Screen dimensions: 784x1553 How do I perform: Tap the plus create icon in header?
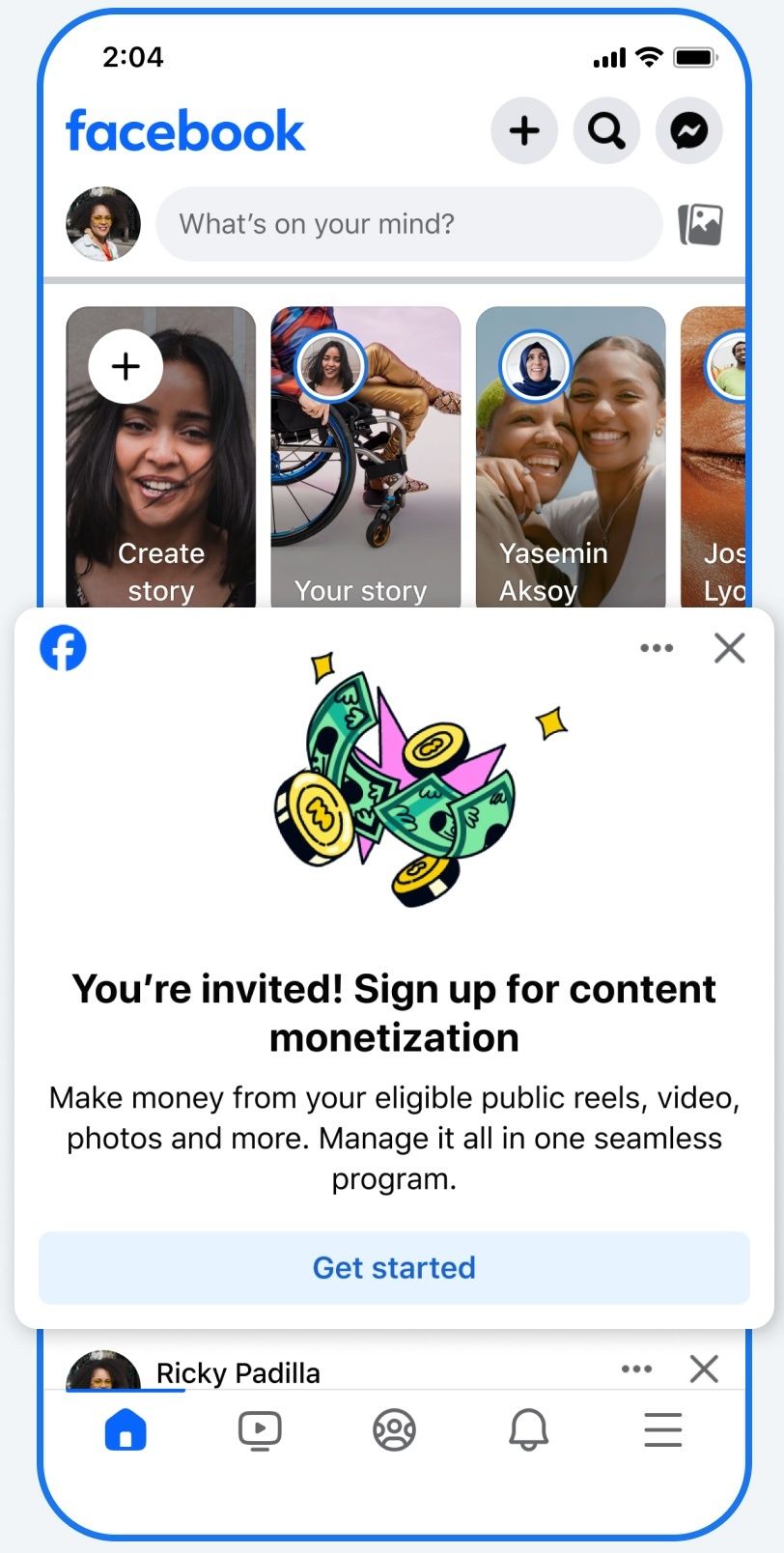pos(524,130)
